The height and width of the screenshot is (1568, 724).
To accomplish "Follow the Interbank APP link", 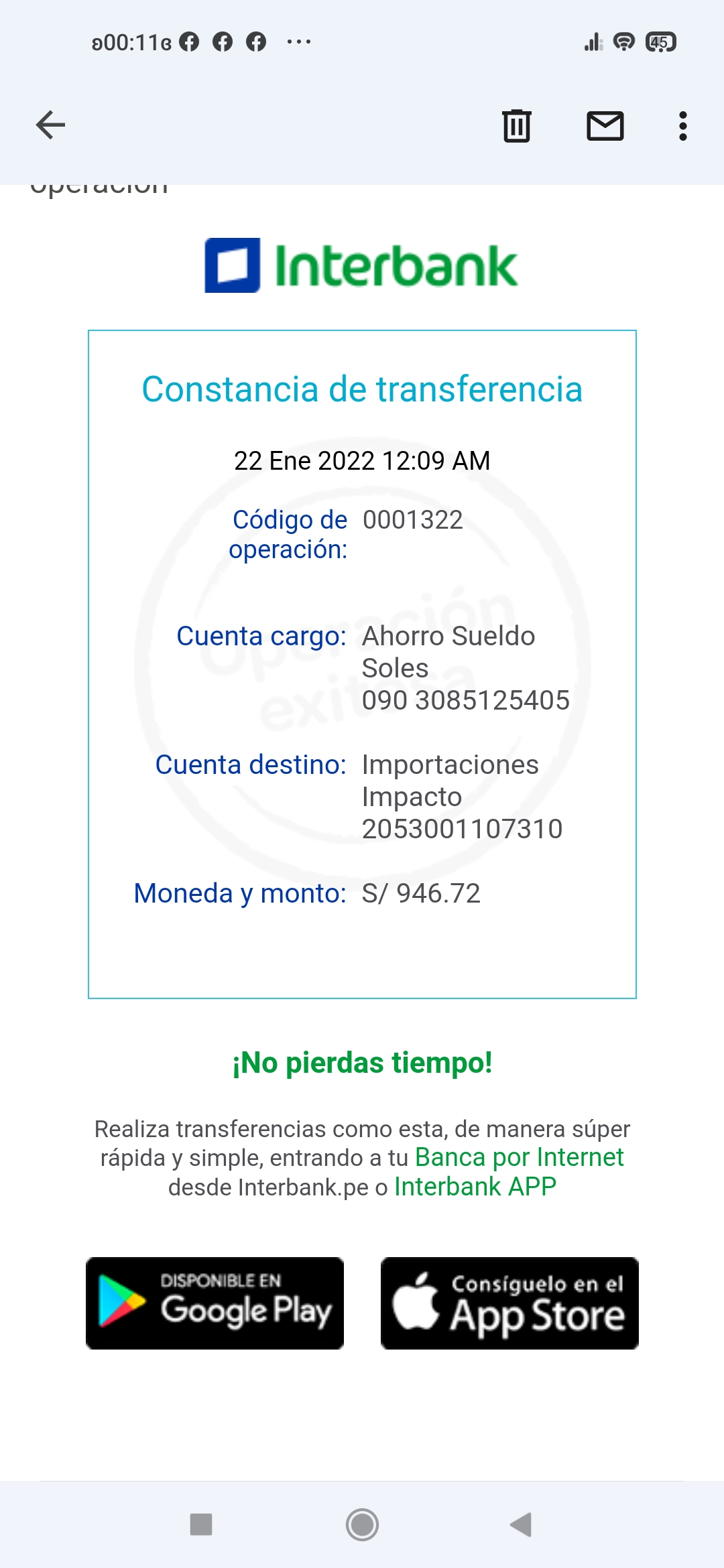I will (x=475, y=1187).
